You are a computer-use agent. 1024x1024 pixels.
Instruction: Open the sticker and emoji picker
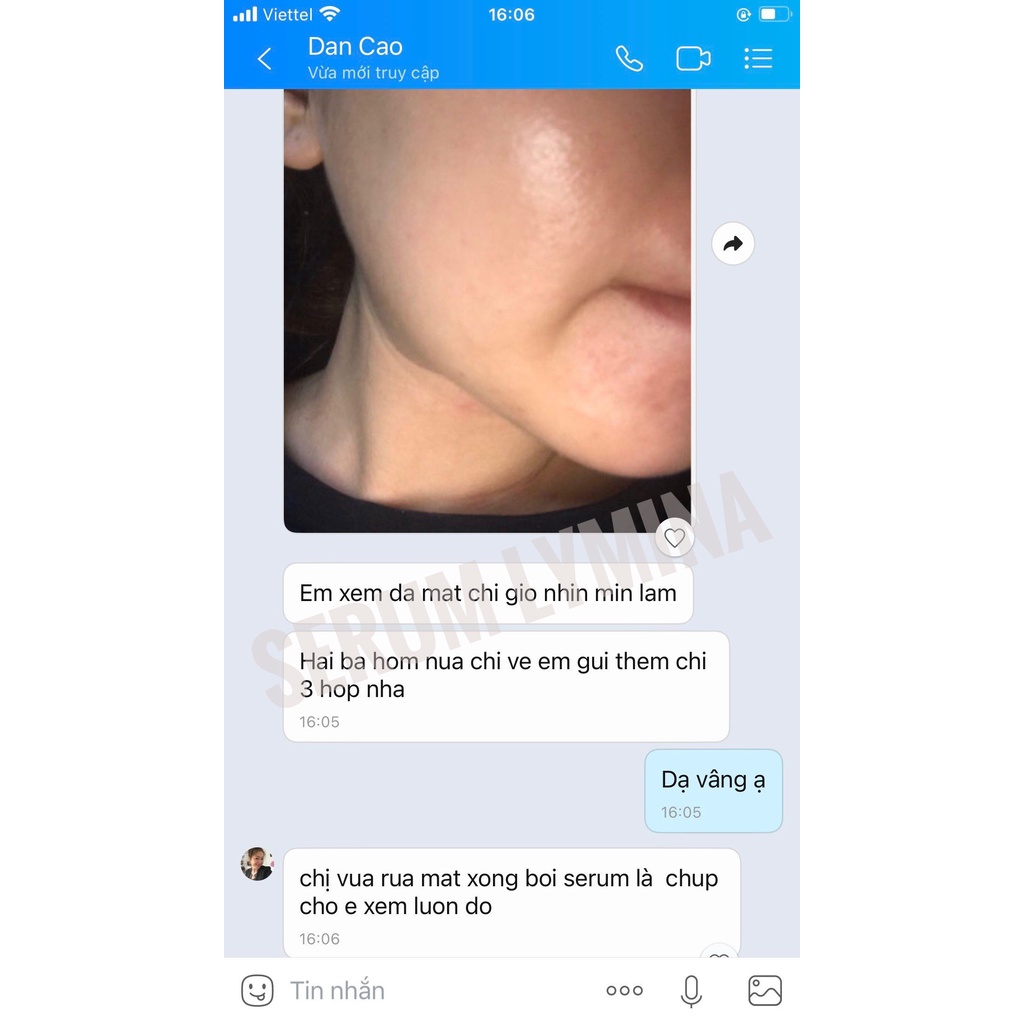pos(257,991)
